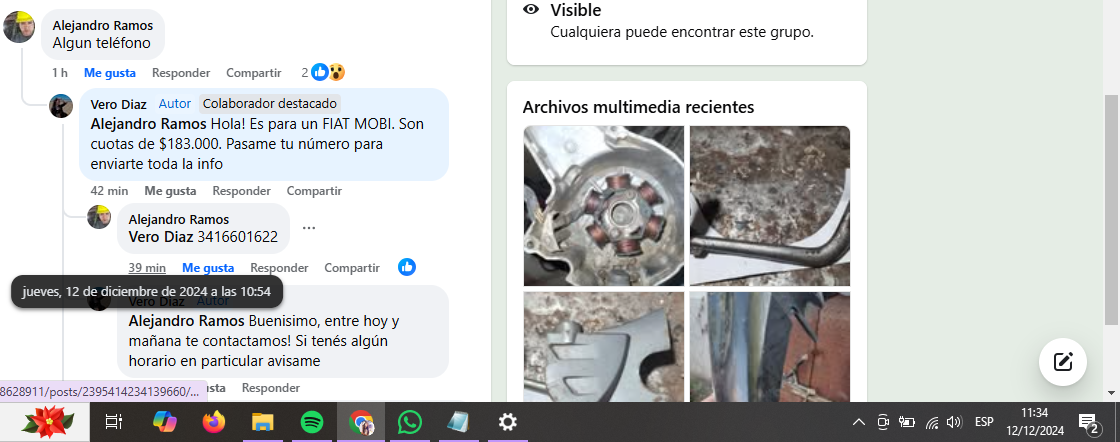Open the motor stator photo in recent media
This screenshot has height=442, width=1120.
(604, 205)
